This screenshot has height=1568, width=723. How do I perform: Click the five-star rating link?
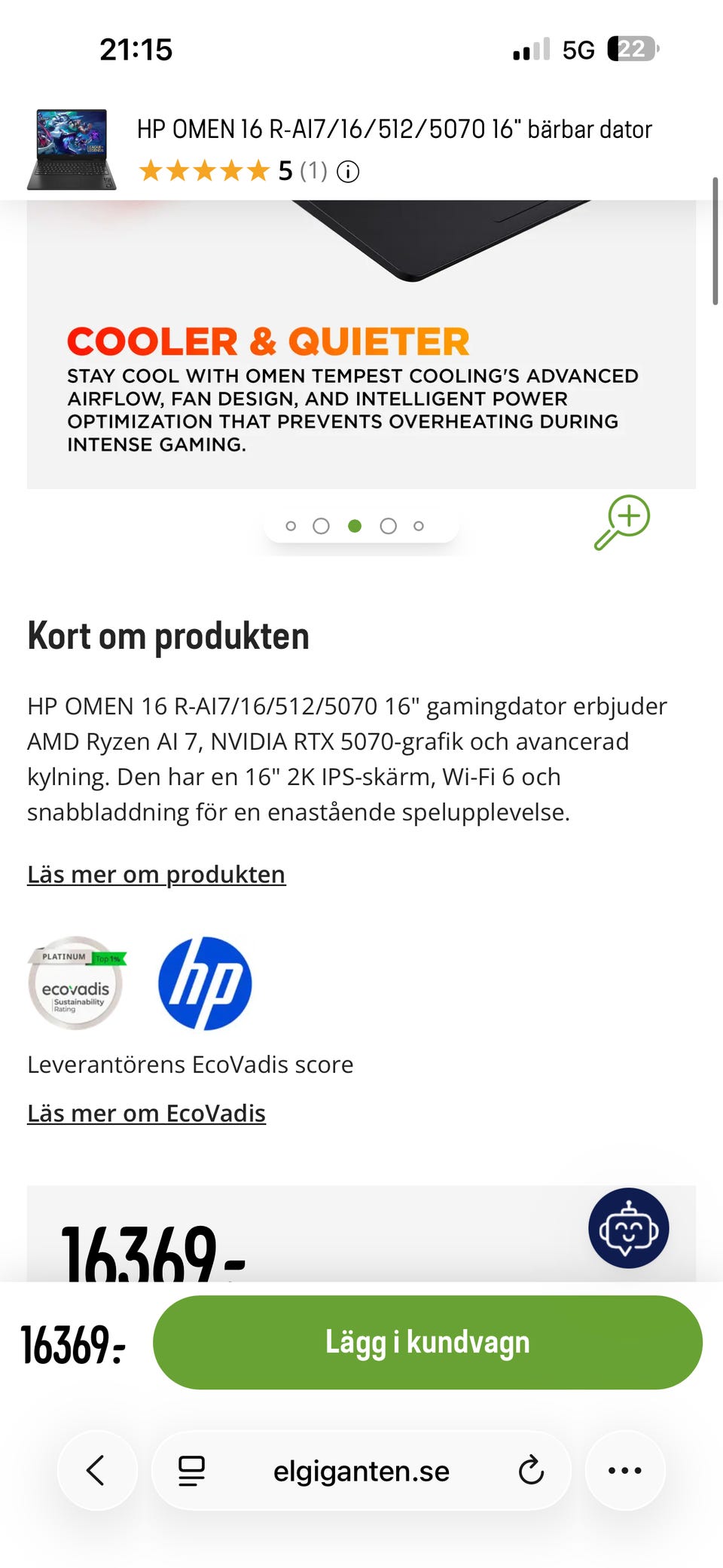coord(202,170)
